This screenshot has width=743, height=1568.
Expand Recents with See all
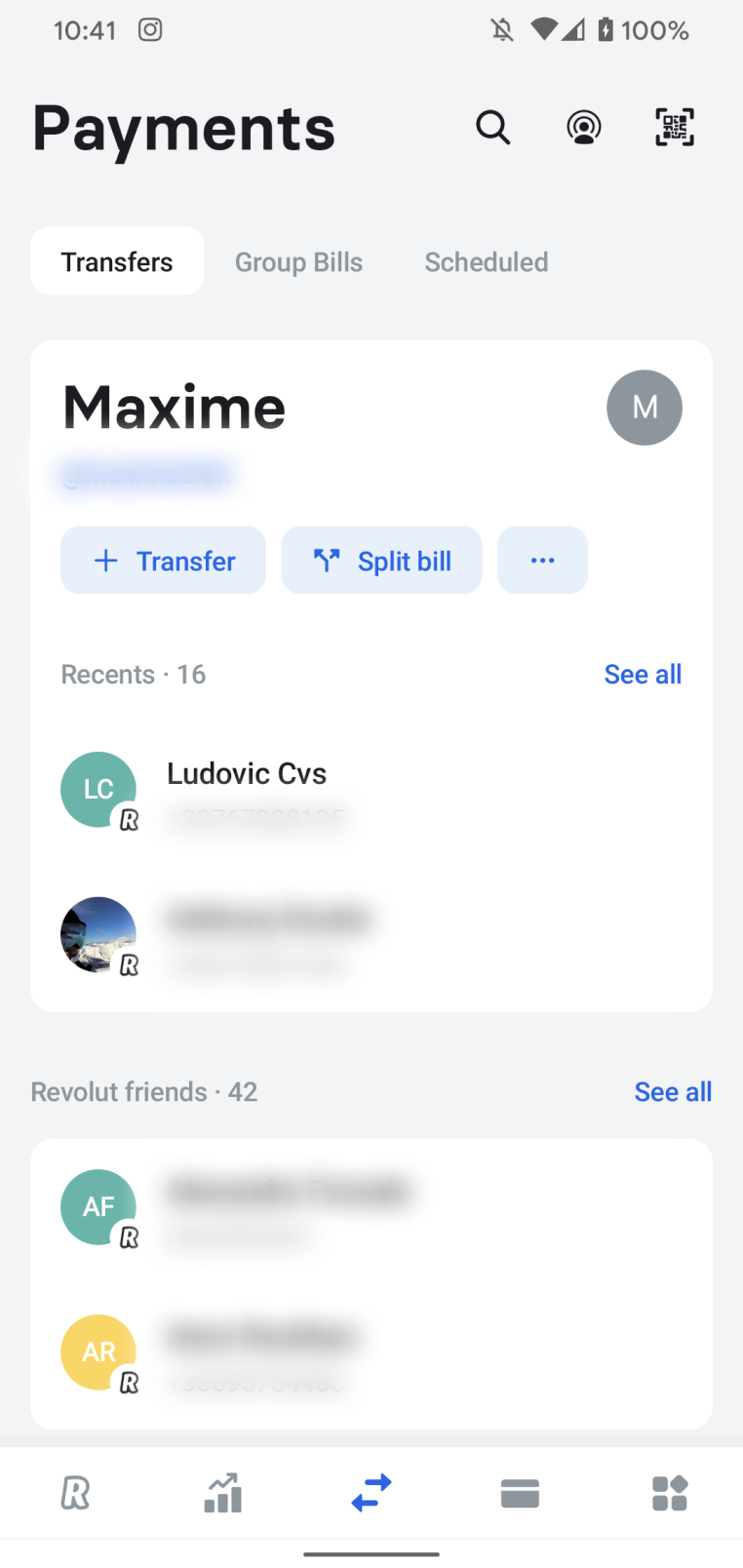click(643, 674)
